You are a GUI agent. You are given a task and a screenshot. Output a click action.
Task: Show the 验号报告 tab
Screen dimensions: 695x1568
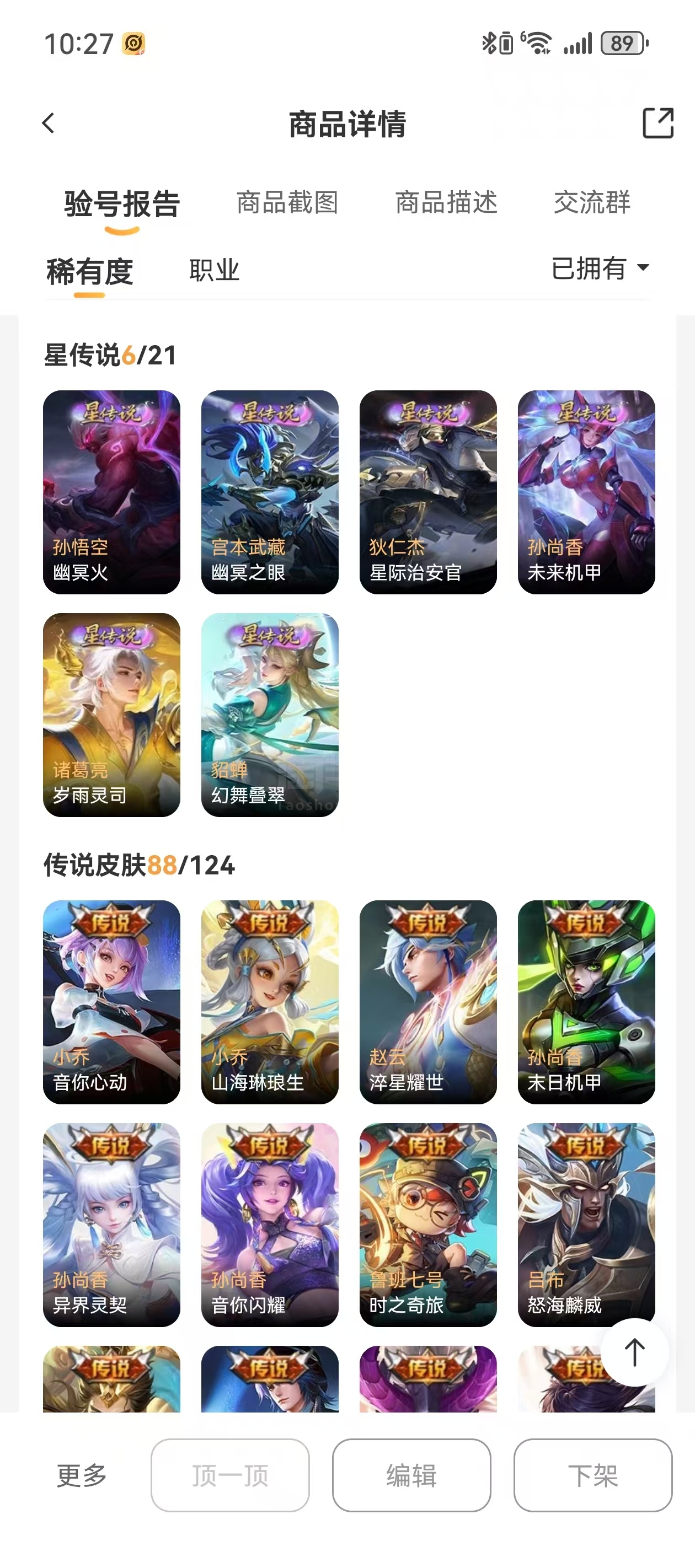(122, 204)
